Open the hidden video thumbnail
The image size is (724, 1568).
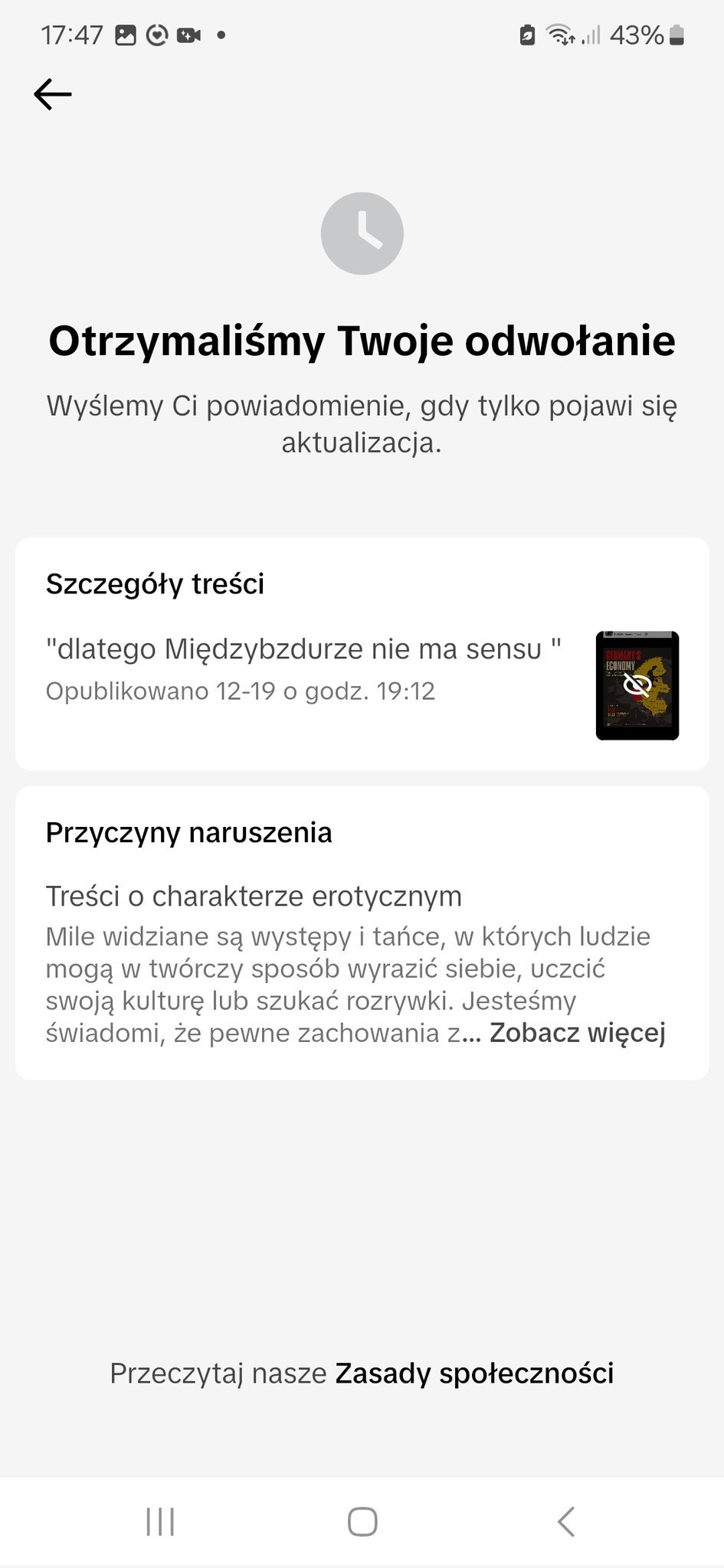click(x=637, y=685)
